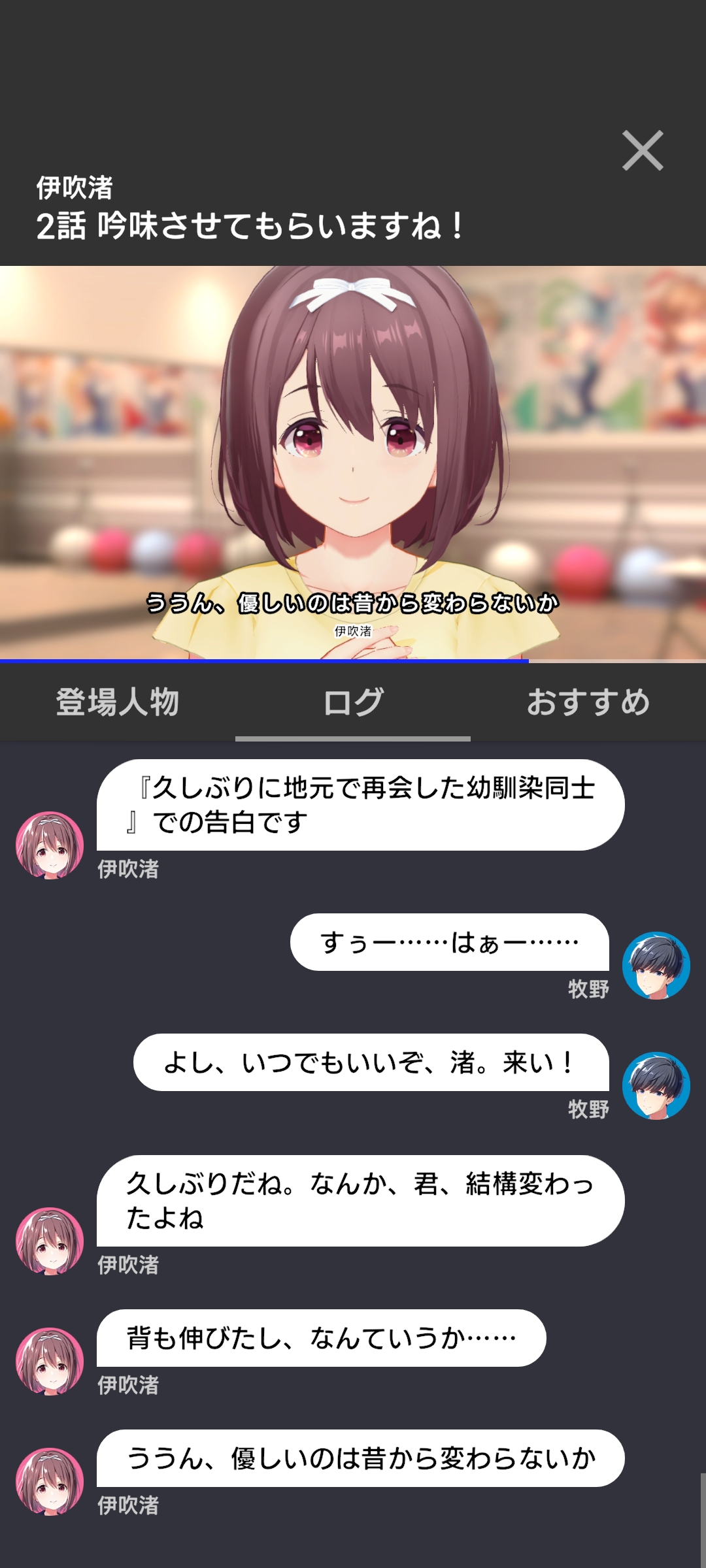Viewport: 706px width, 1568px height.
Task: Tap log line すぅー……はぁー……
Action: (x=449, y=942)
